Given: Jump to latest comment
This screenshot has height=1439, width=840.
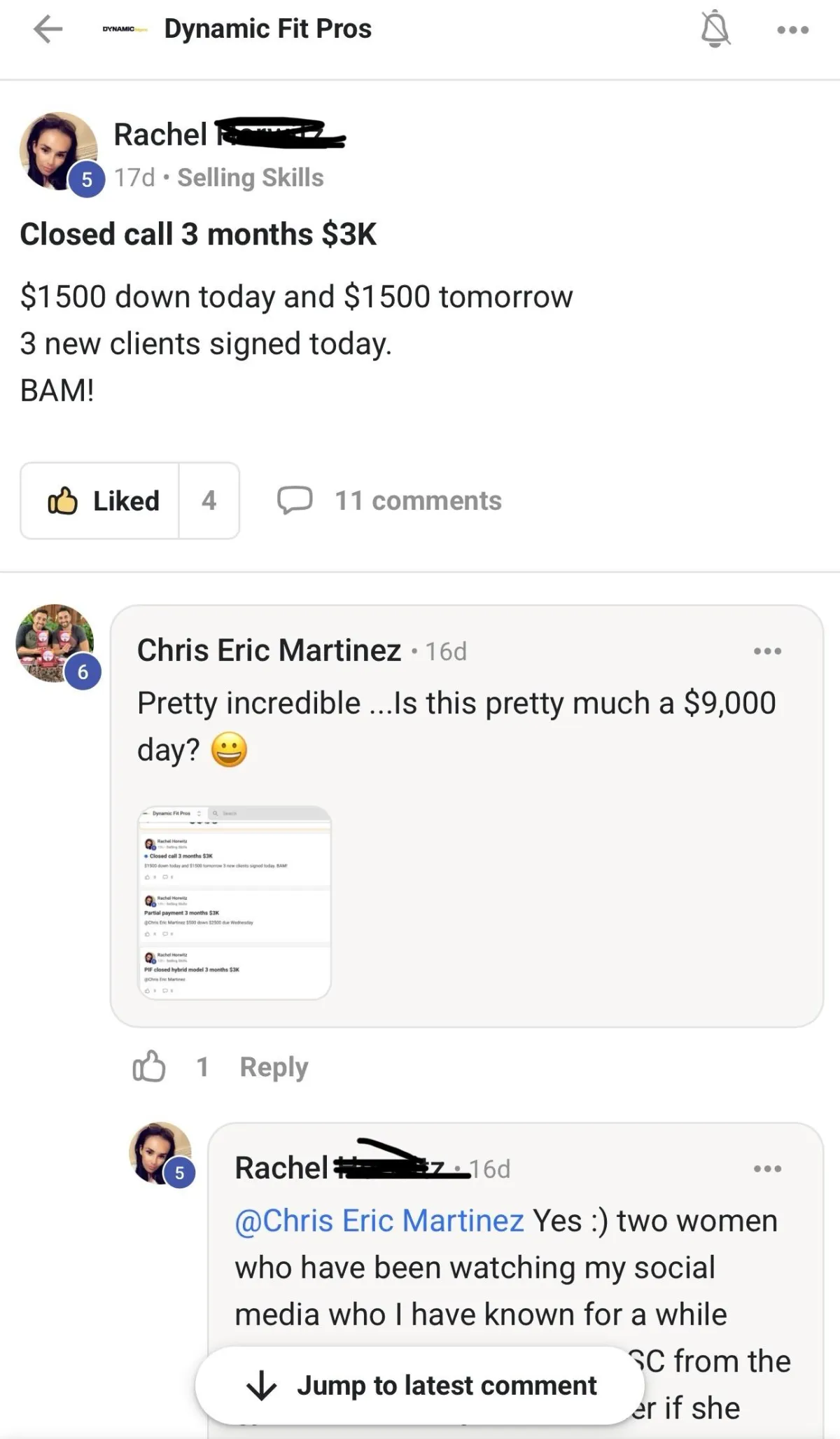Looking at the screenshot, I should click(420, 1385).
